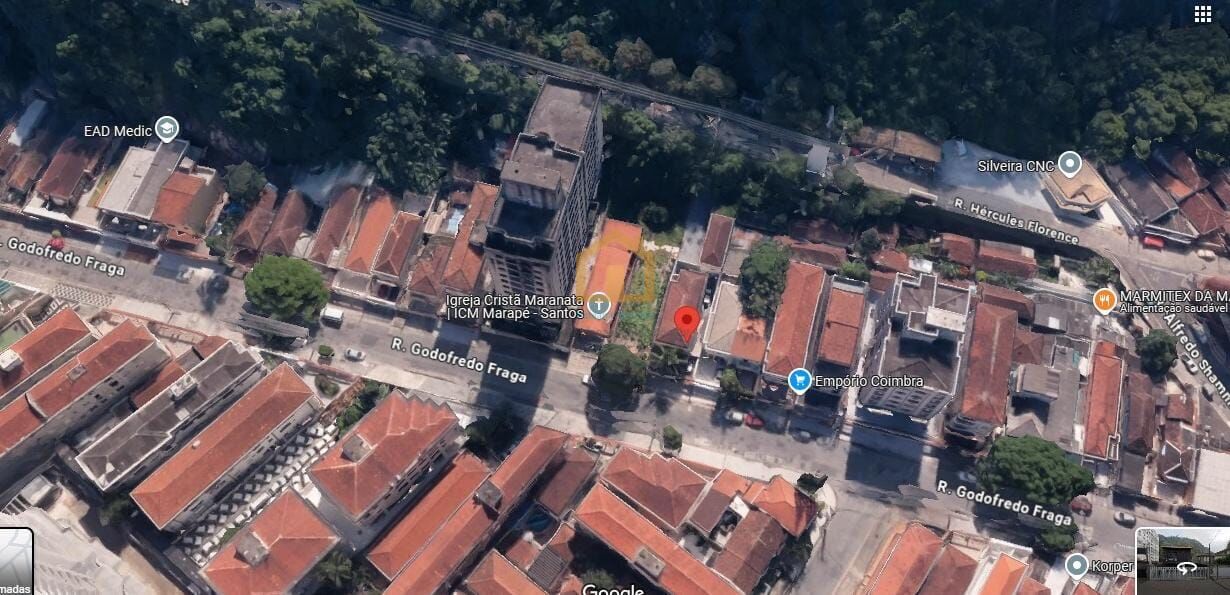
Task: Tap the Igreja Cristã Maranata marker
Action: tap(599, 304)
